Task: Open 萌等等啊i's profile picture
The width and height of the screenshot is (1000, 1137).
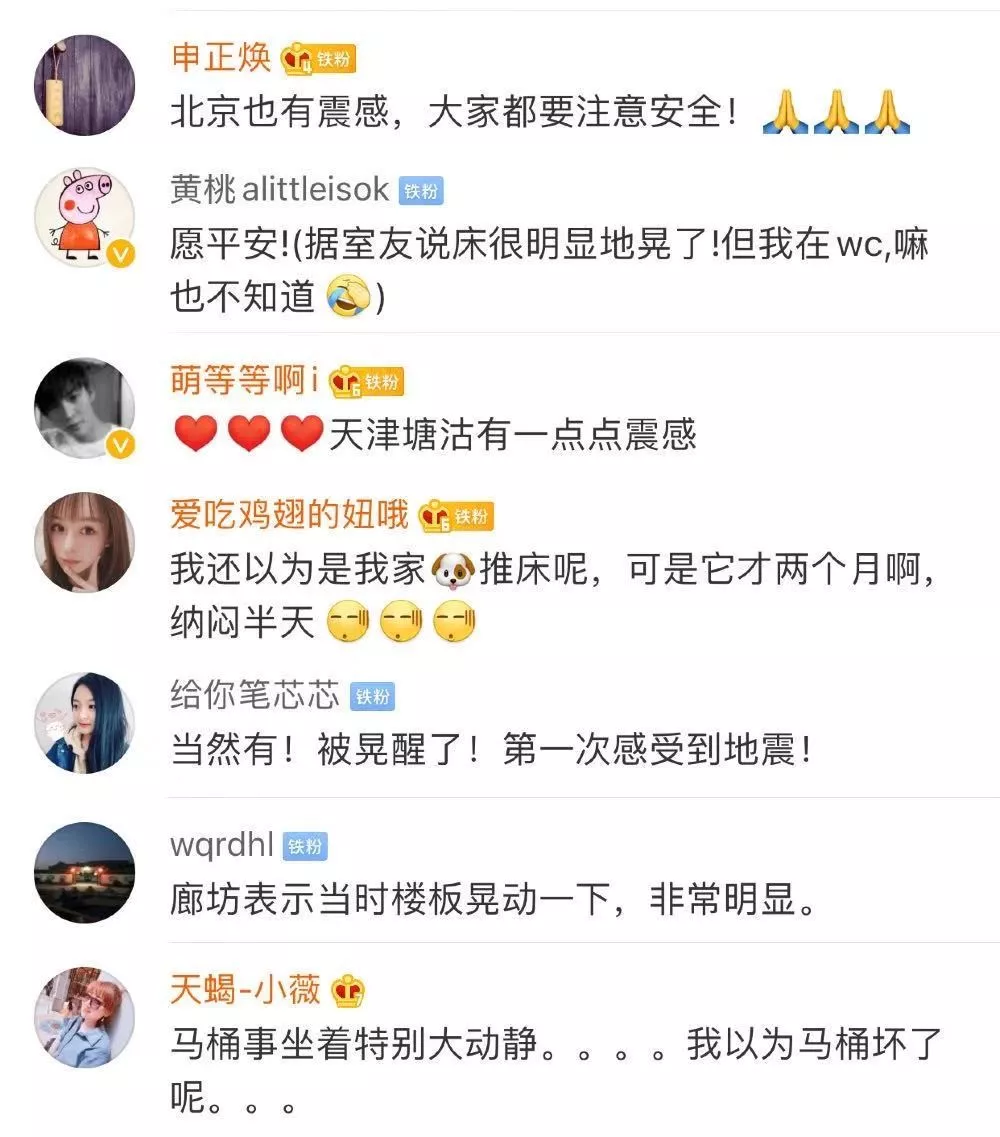Action: 84,408
